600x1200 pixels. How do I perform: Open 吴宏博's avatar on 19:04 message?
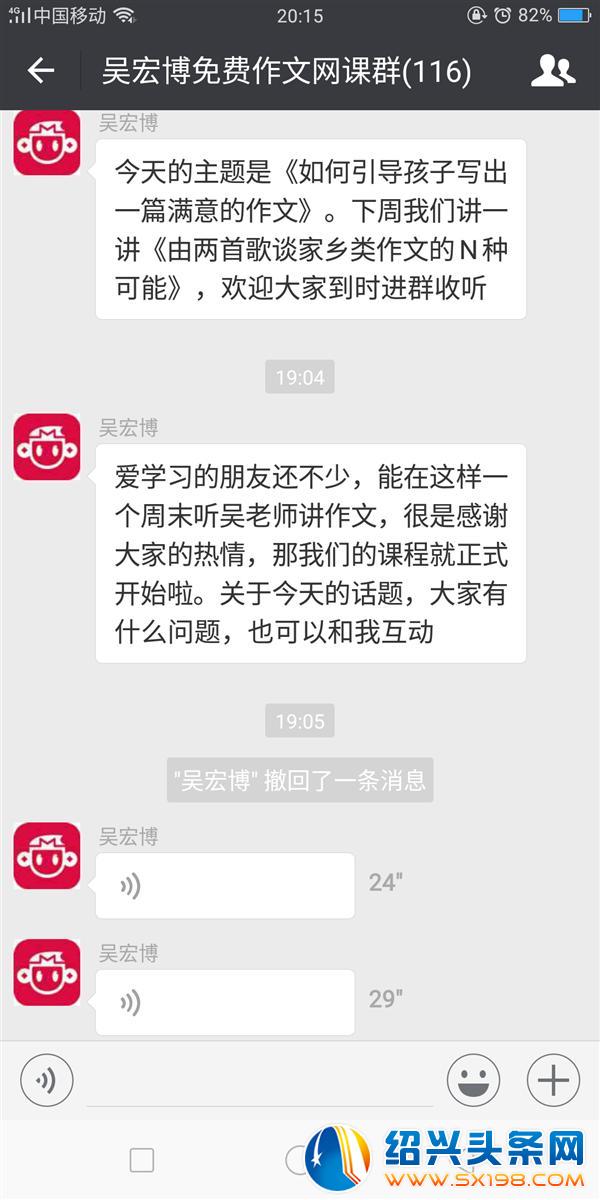pyautogui.click(x=47, y=447)
